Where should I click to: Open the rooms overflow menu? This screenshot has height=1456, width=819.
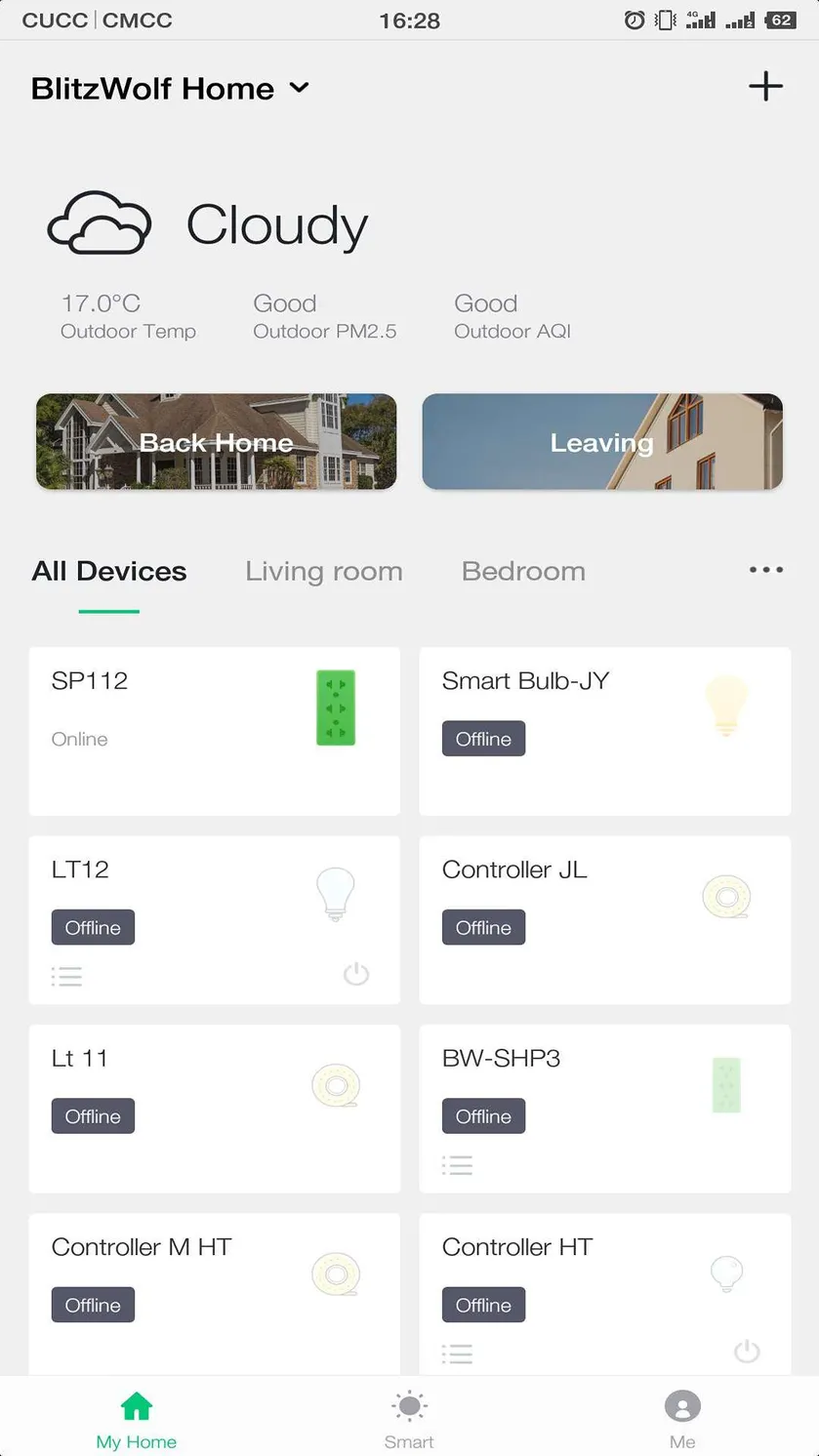click(766, 570)
